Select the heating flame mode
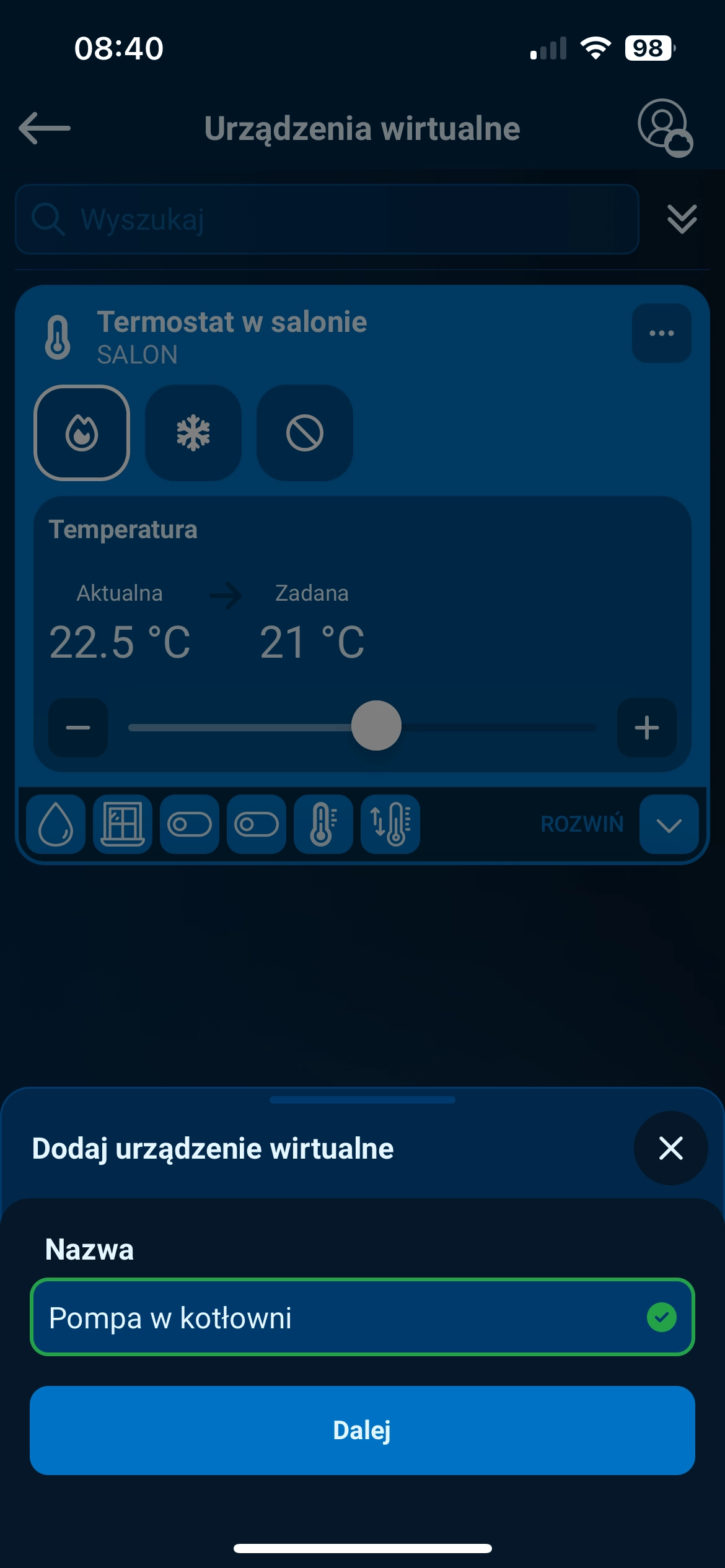Screen dimensions: 725x1568 [x=82, y=433]
